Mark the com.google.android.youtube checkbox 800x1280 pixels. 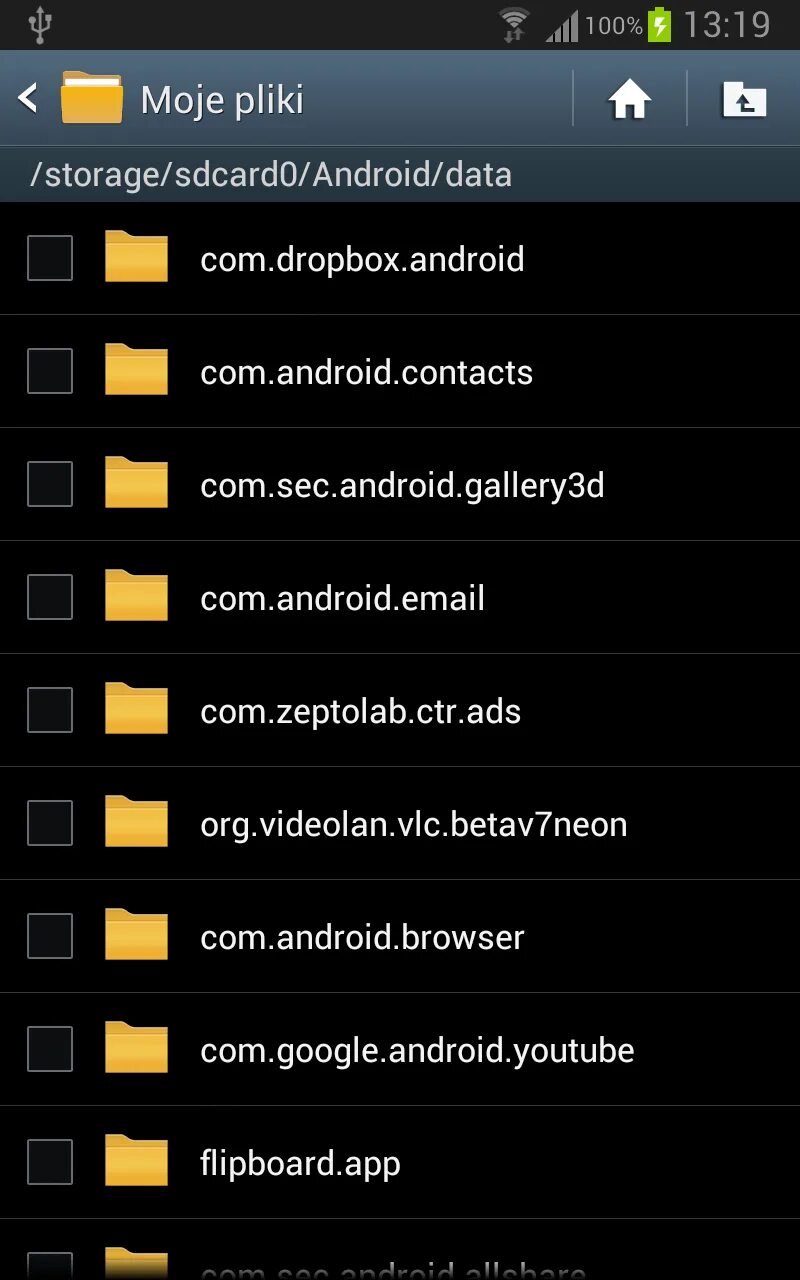point(50,1049)
